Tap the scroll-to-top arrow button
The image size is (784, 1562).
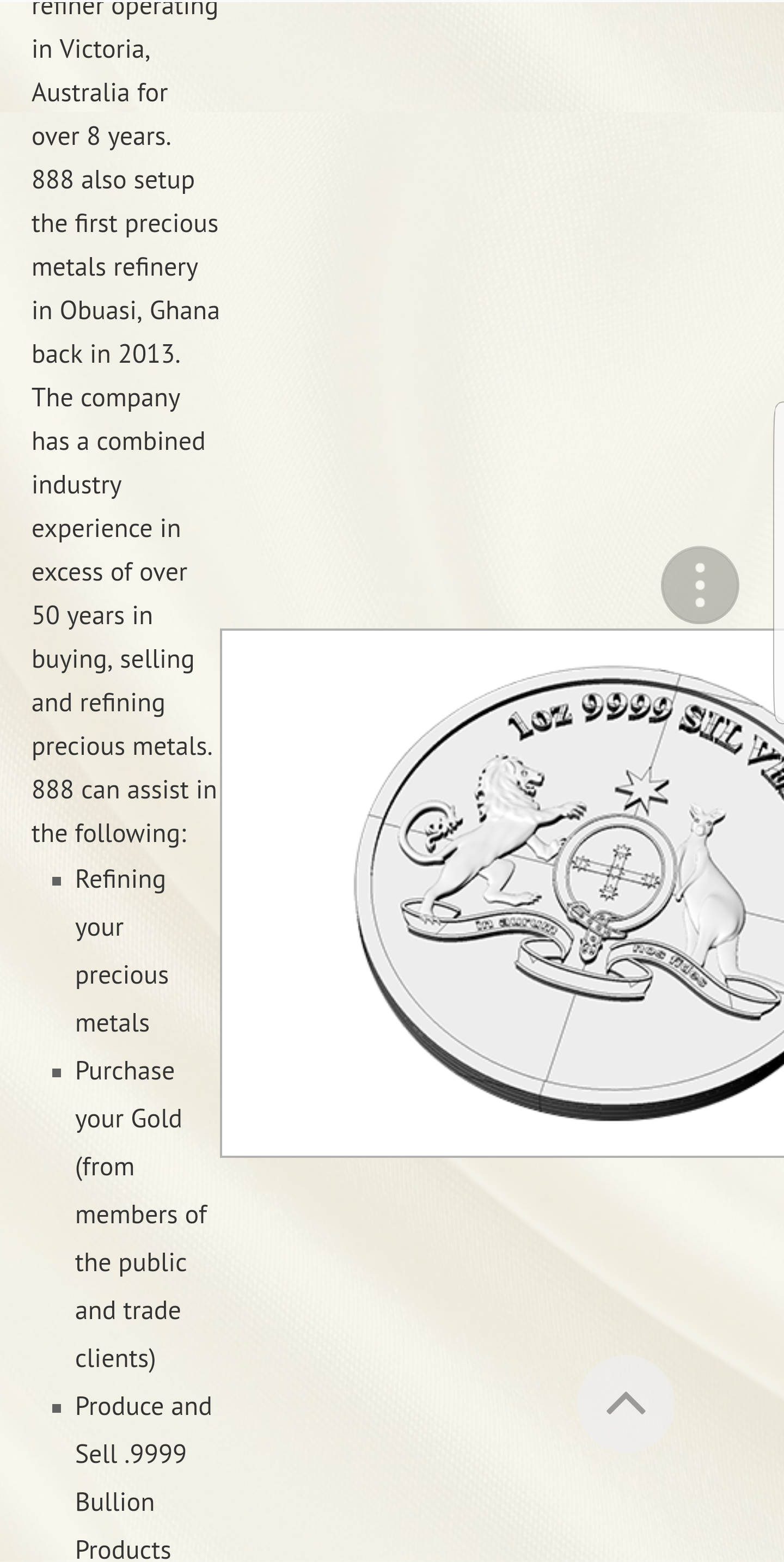[626, 1403]
